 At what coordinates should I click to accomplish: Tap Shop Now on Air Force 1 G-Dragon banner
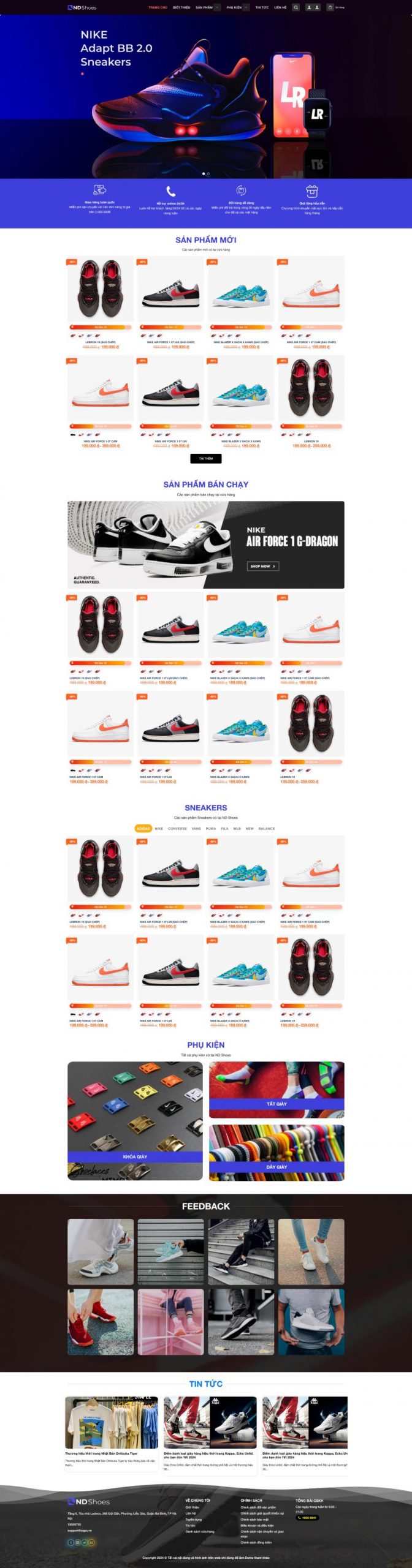tap(263, 566)
